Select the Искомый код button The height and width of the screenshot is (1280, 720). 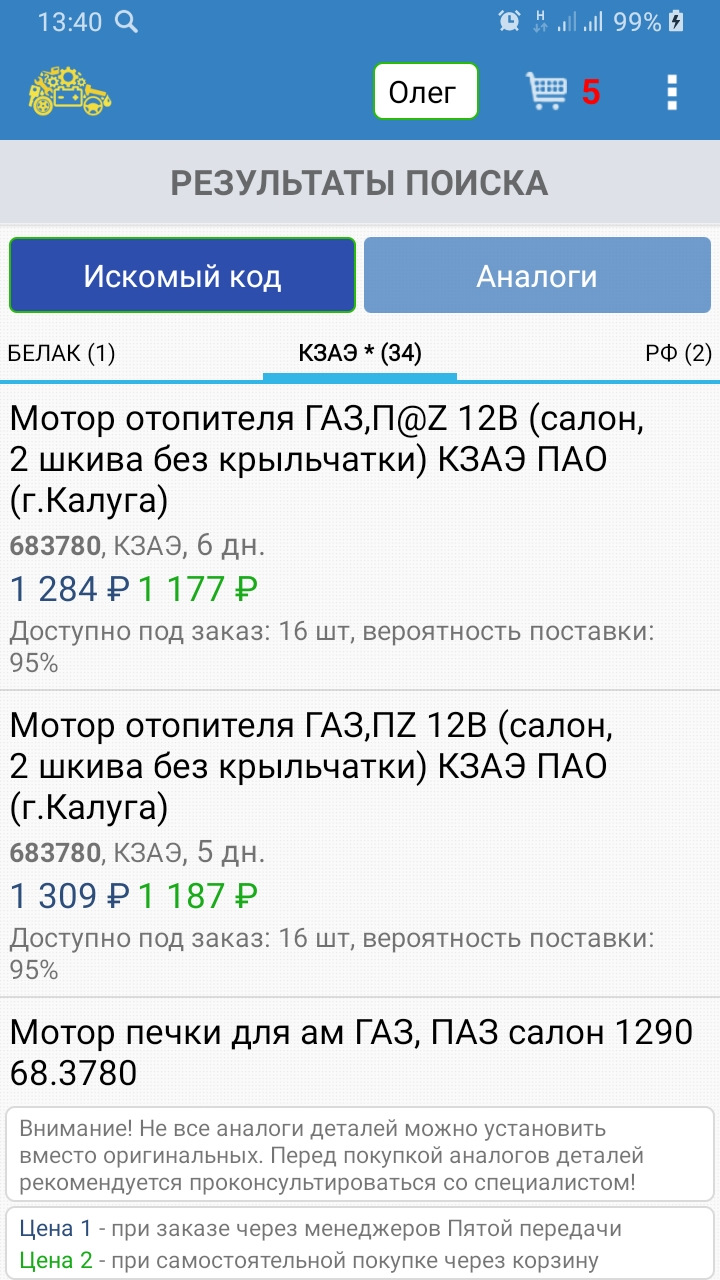pos(182,275)
